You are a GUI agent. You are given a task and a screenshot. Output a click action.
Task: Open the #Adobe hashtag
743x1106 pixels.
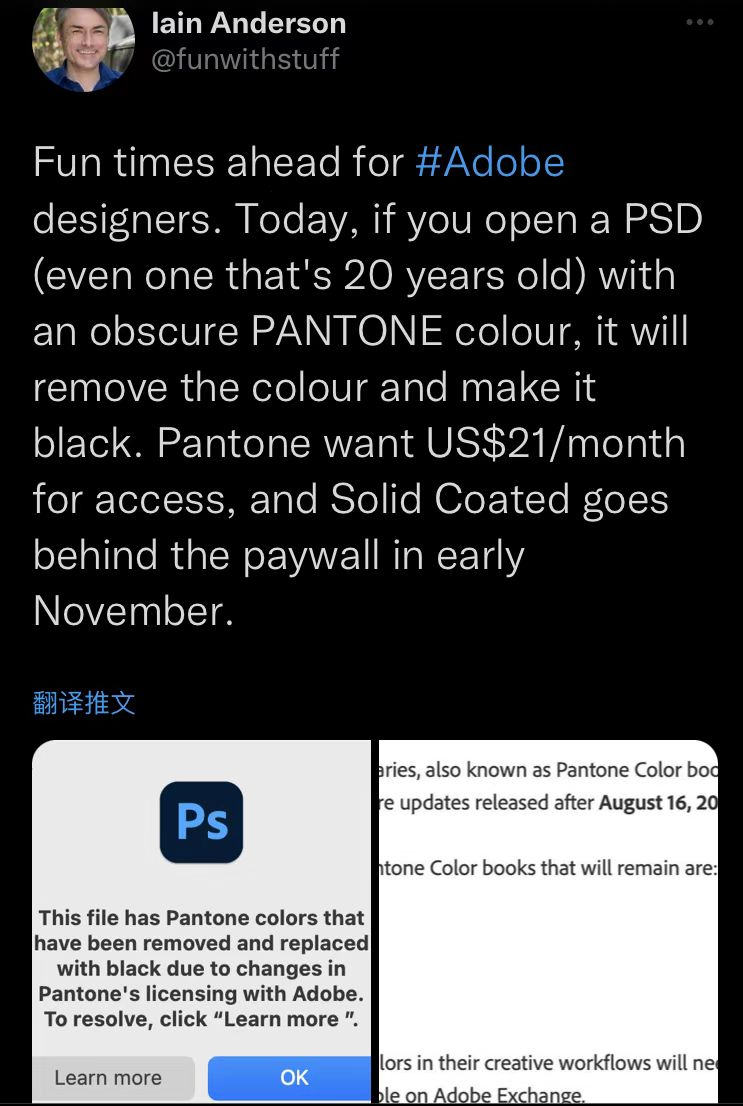(x=489, y=162)
